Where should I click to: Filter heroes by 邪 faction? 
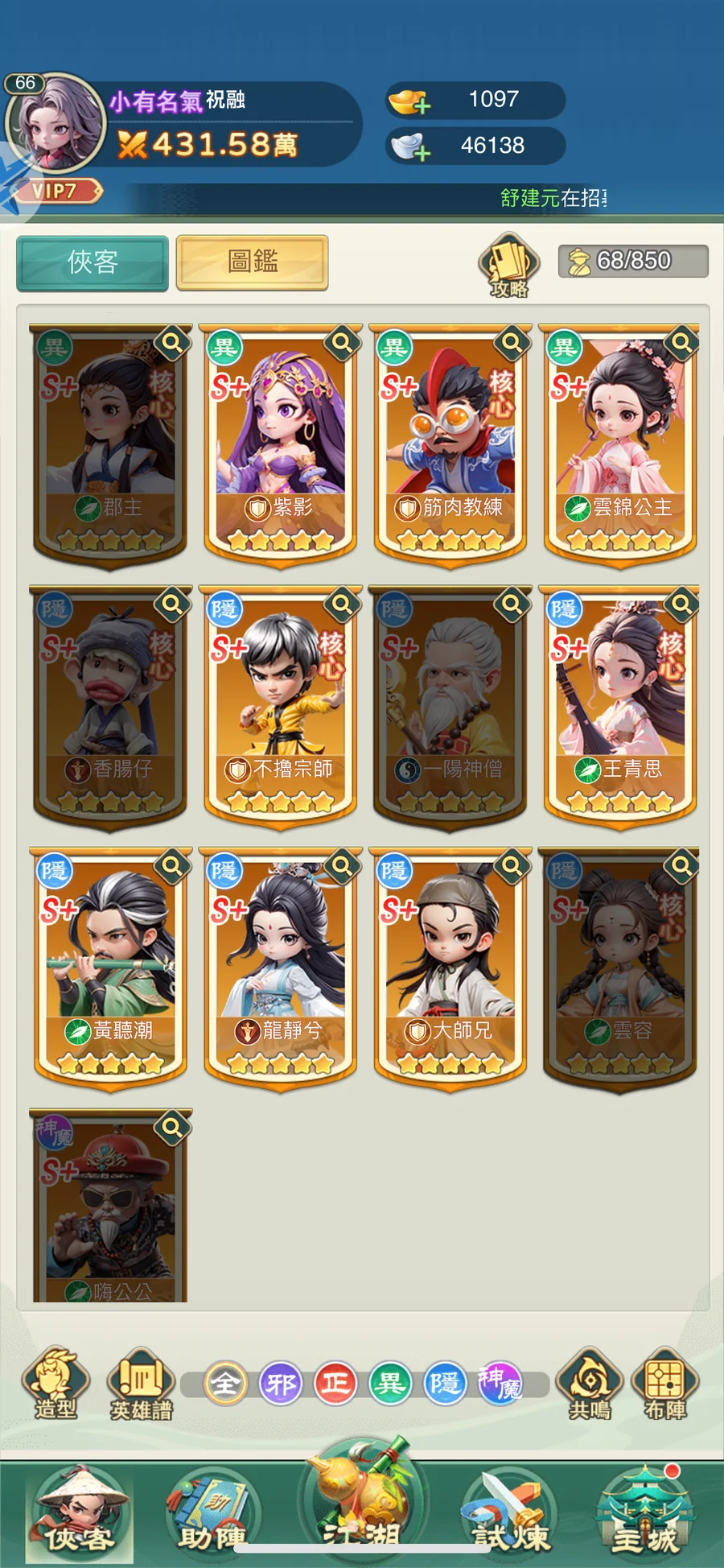[280, 1384]
